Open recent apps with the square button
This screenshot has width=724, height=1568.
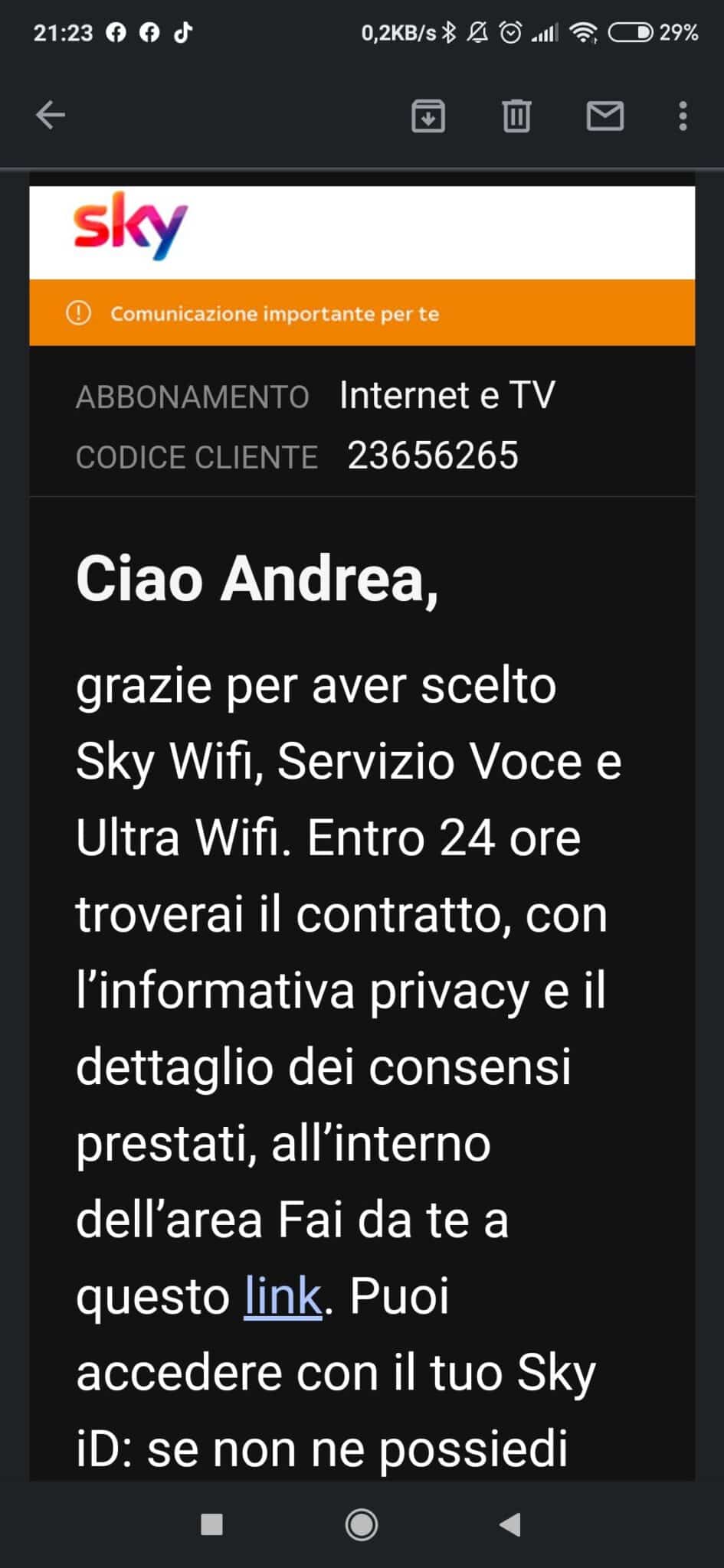coord(211,1524)
